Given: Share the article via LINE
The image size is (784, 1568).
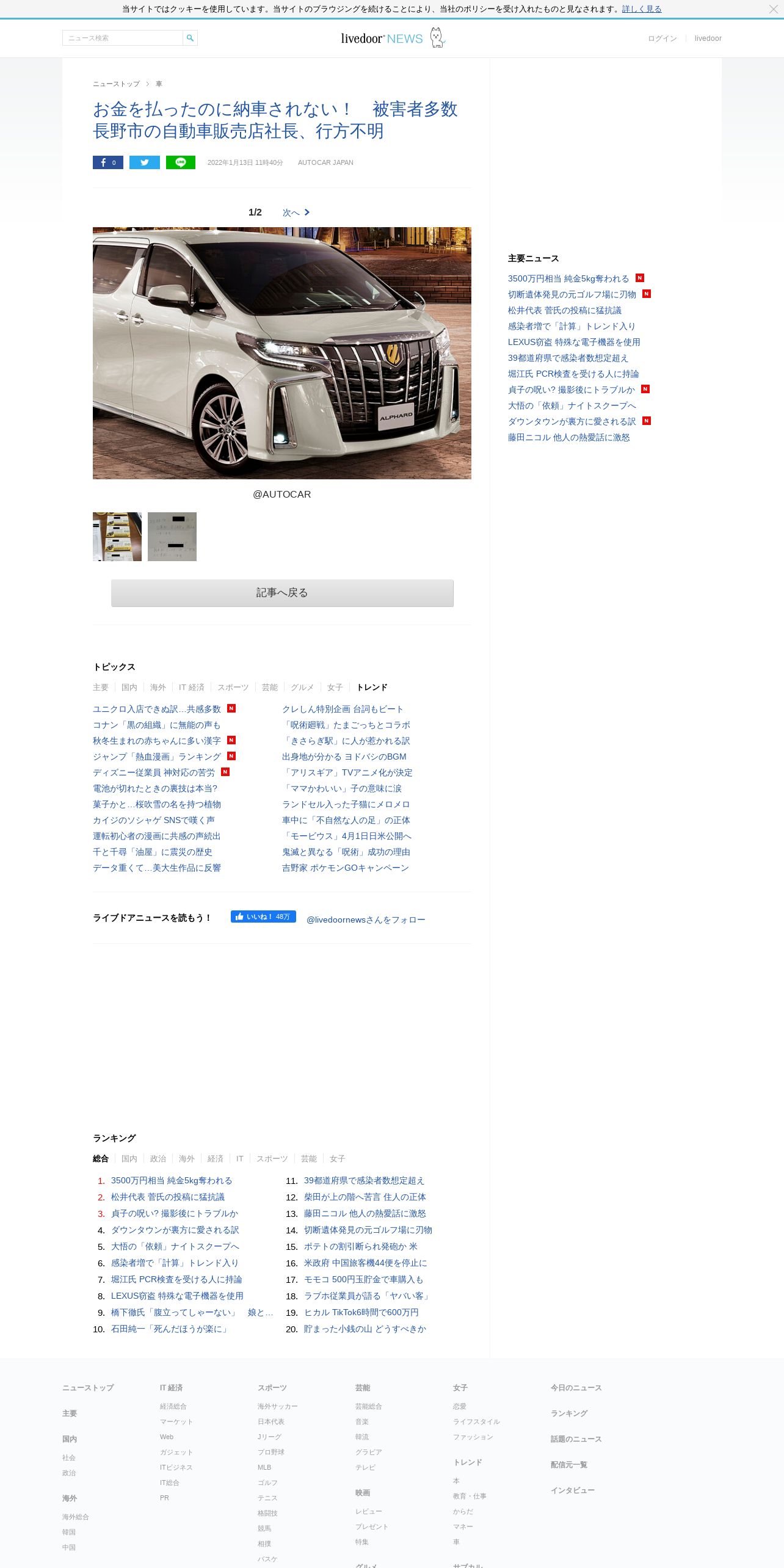Looking at the screenshot, I should point(181,162).
